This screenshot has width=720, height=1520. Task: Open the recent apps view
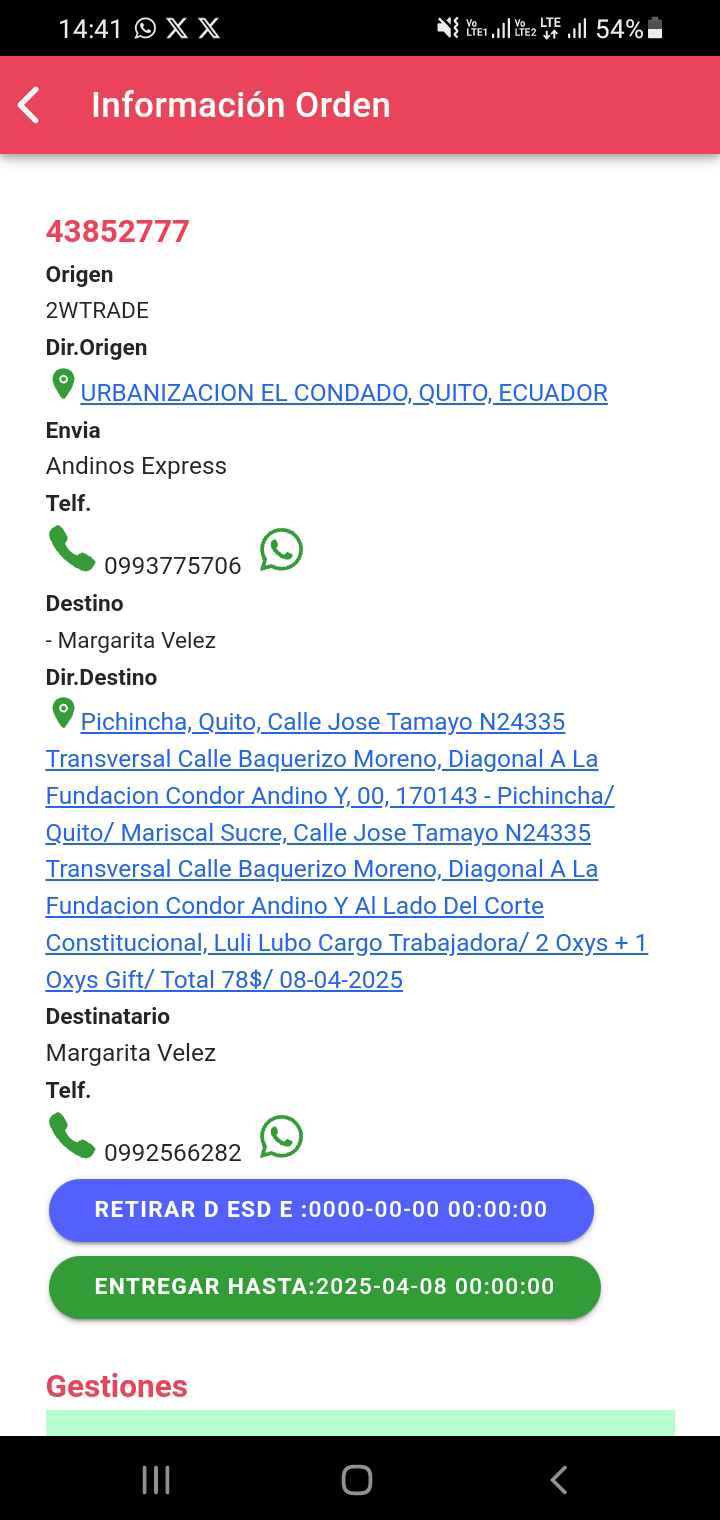pos(156,1480)
